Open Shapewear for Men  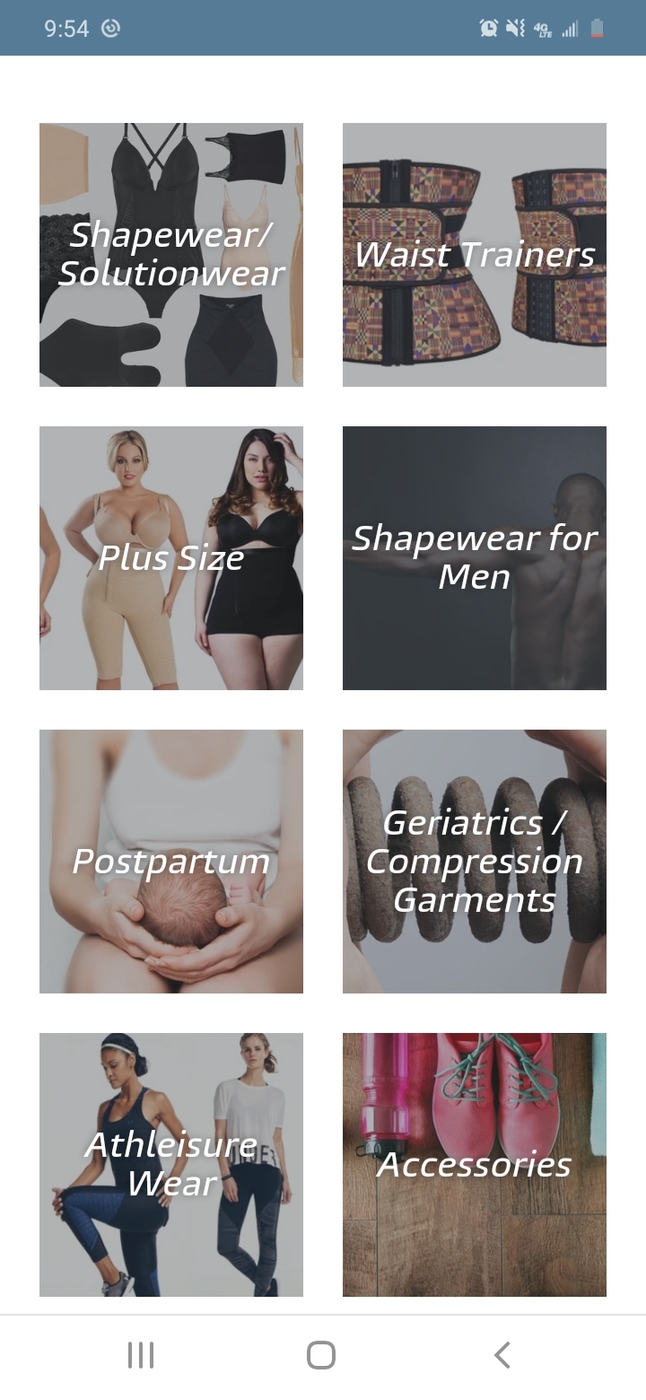474,558
